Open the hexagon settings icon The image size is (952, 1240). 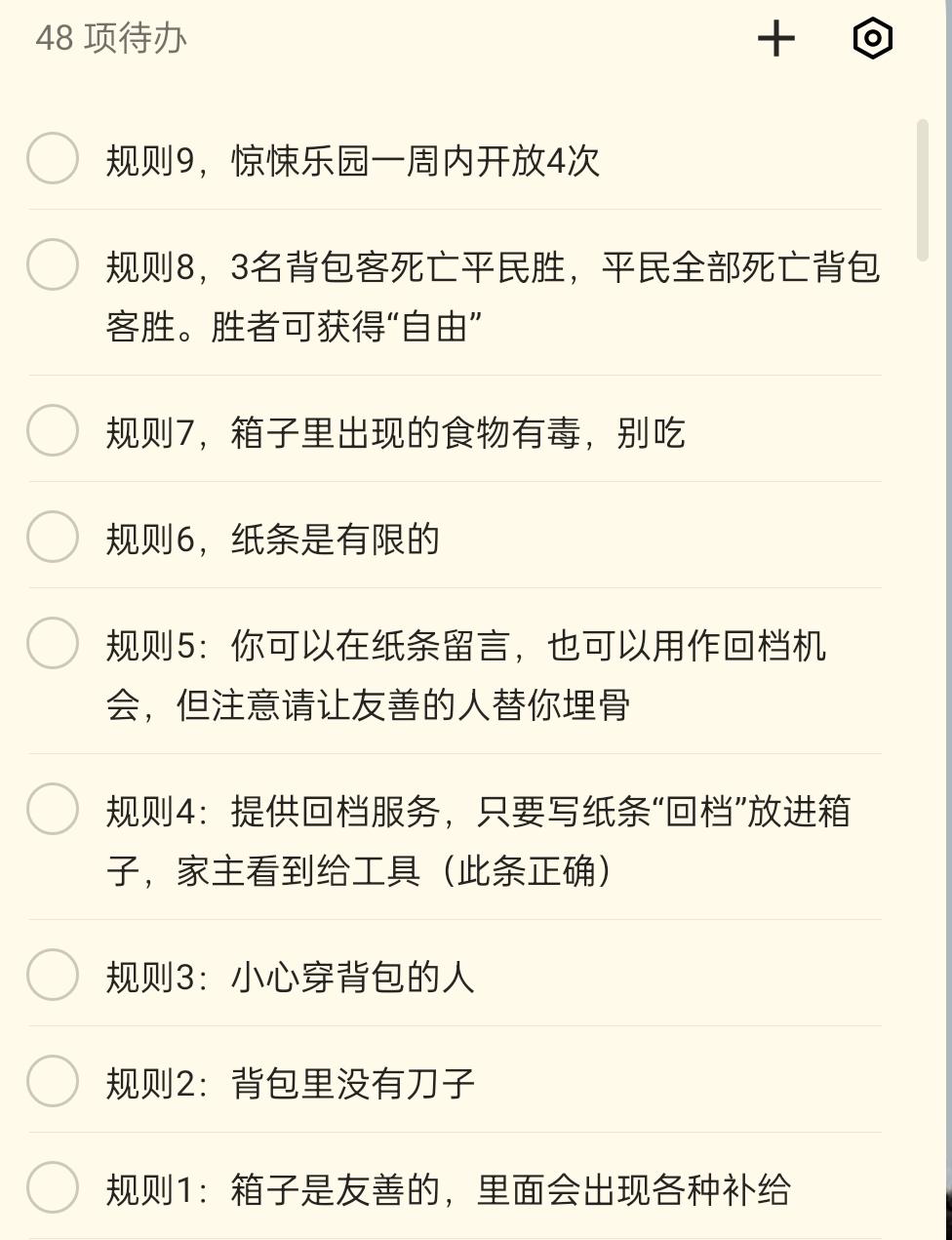click(873, 39)
